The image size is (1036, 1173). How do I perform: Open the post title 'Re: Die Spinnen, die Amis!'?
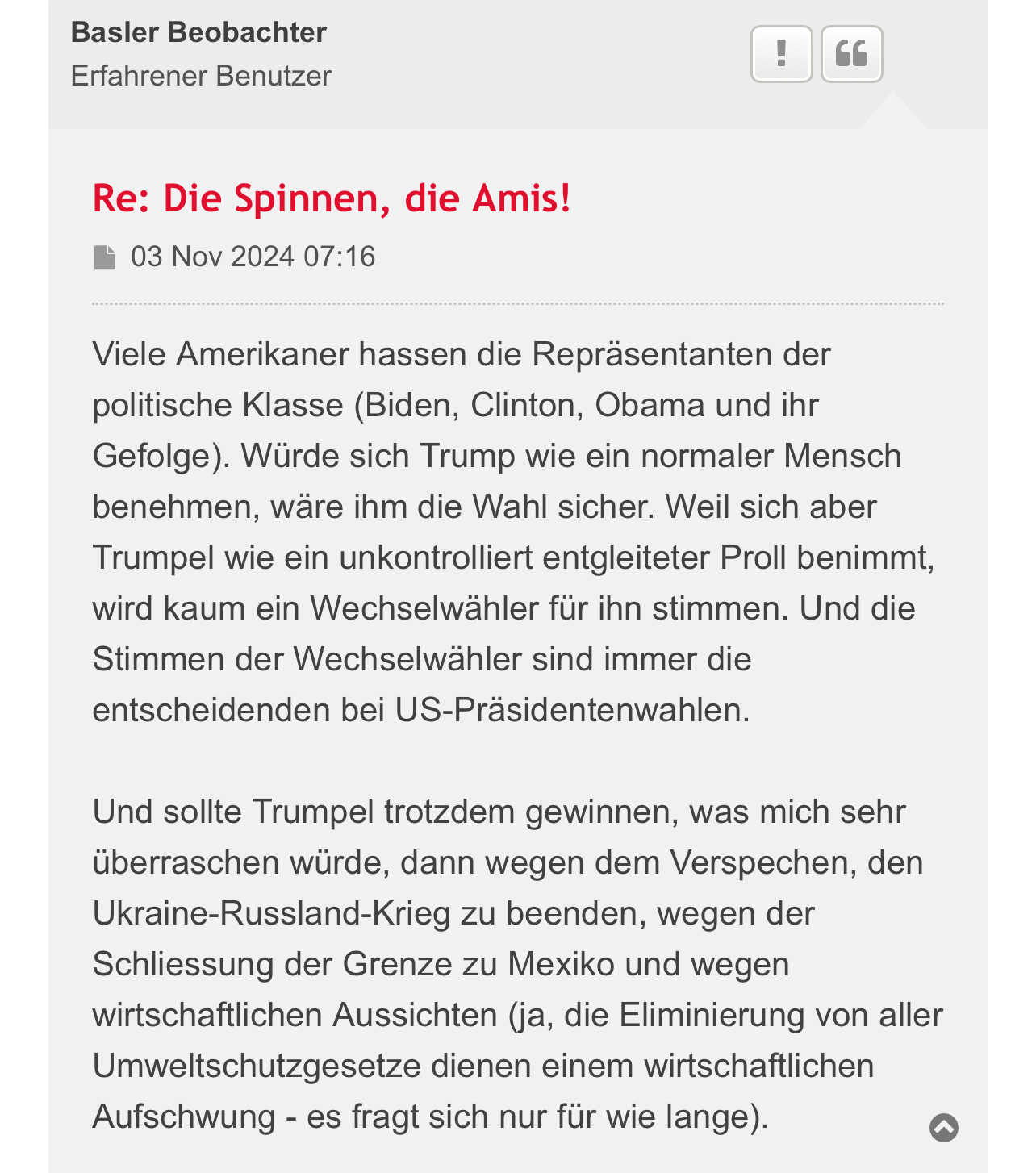tap(332, 198)
